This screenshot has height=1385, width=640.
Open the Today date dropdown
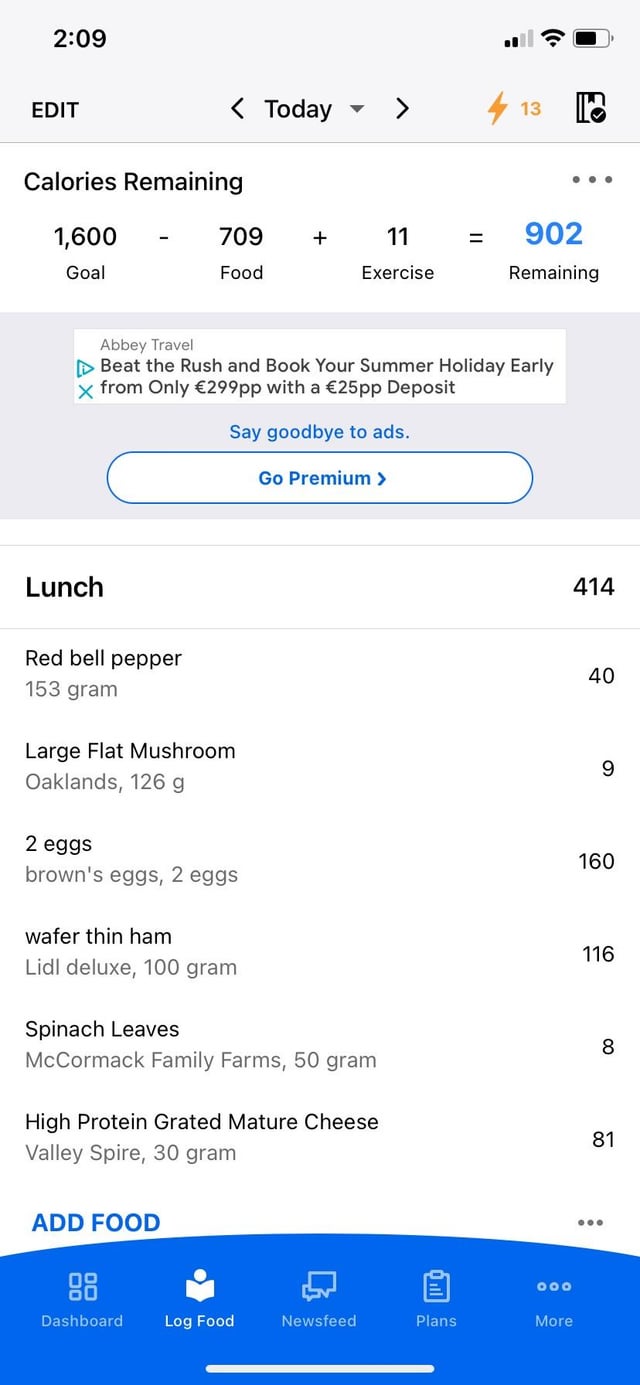click(x=313, y=109)
